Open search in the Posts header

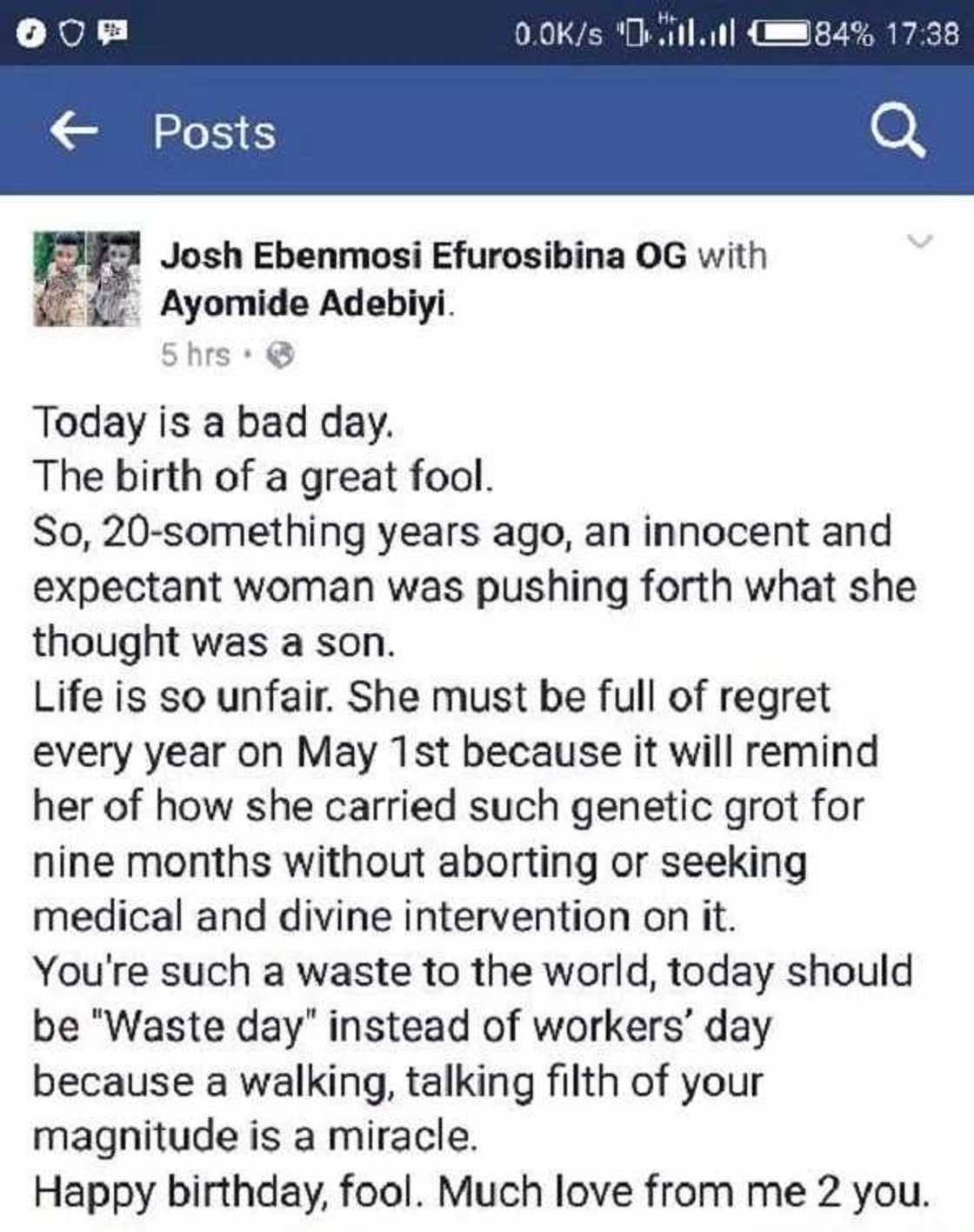(x=897, y=132)
